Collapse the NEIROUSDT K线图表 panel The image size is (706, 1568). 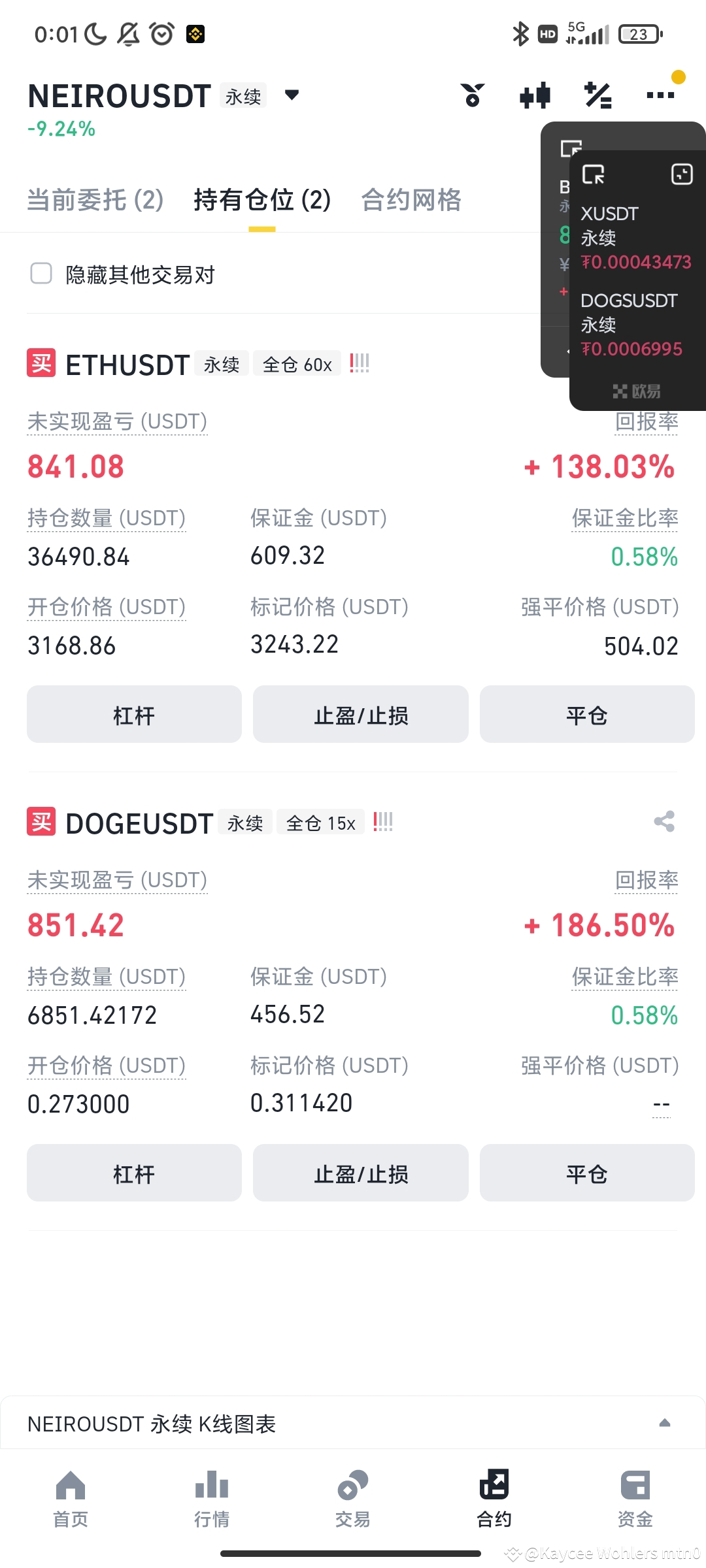coord(665,1424)
